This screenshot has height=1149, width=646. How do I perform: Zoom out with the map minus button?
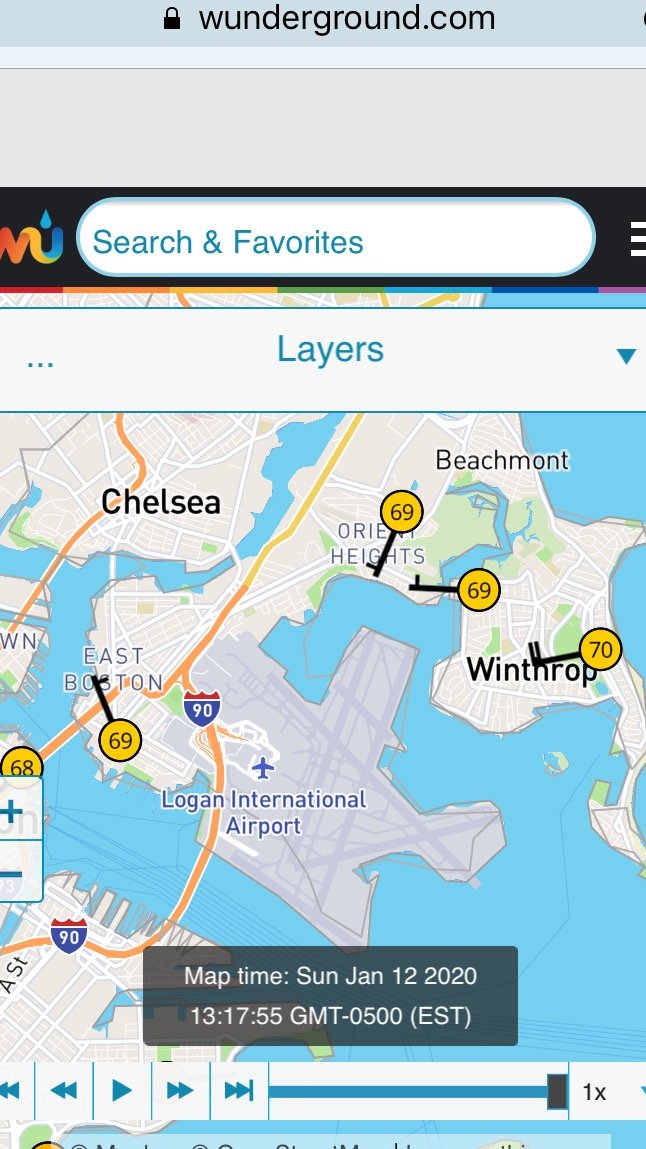[12, 872]
